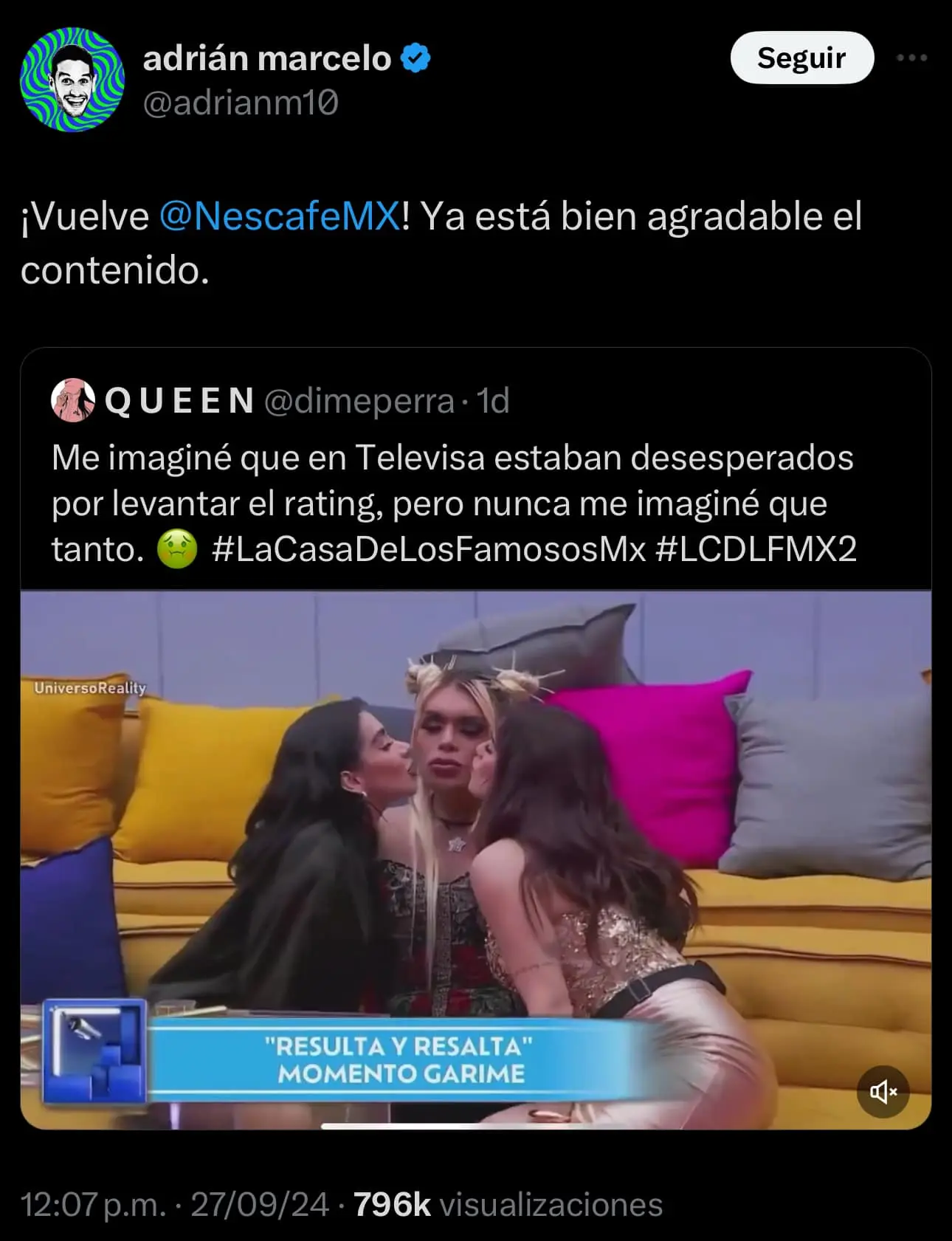Open the @adrianm10 handle
This screenshot has height=1241, width=952.
click(x=241, y=103)
